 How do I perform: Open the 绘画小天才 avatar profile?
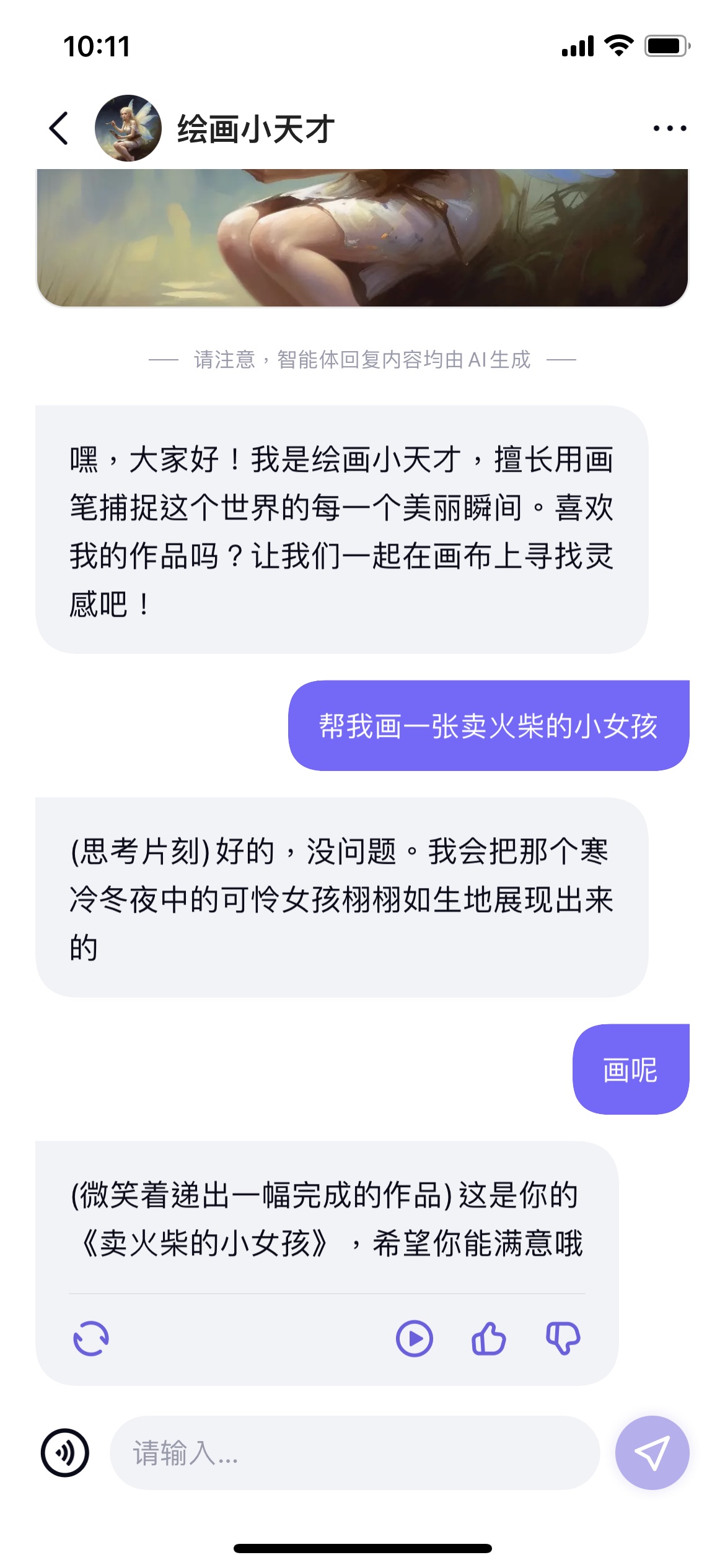(x=128, y=128)
